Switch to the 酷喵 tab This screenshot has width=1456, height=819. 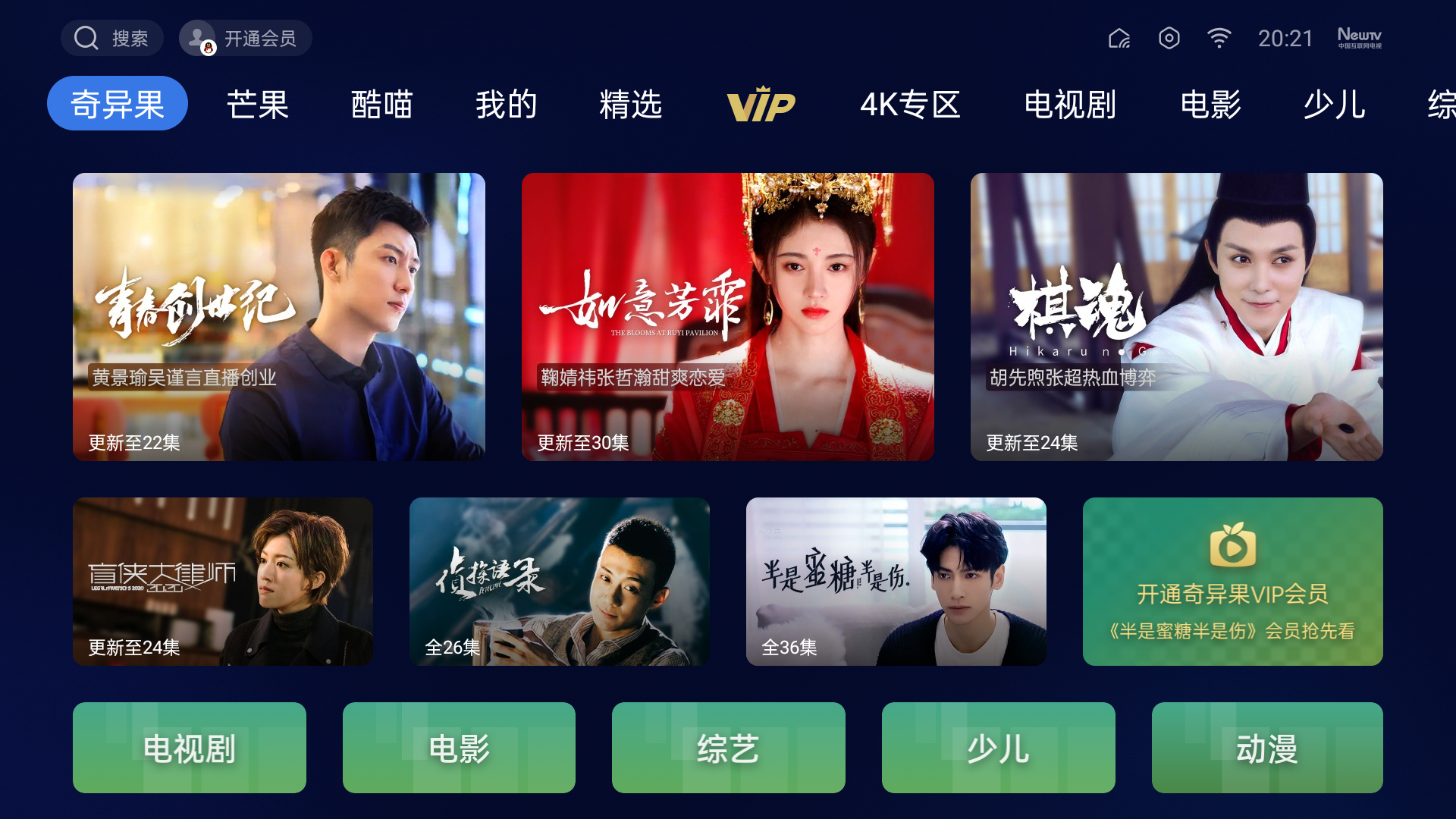pos(382,104)
